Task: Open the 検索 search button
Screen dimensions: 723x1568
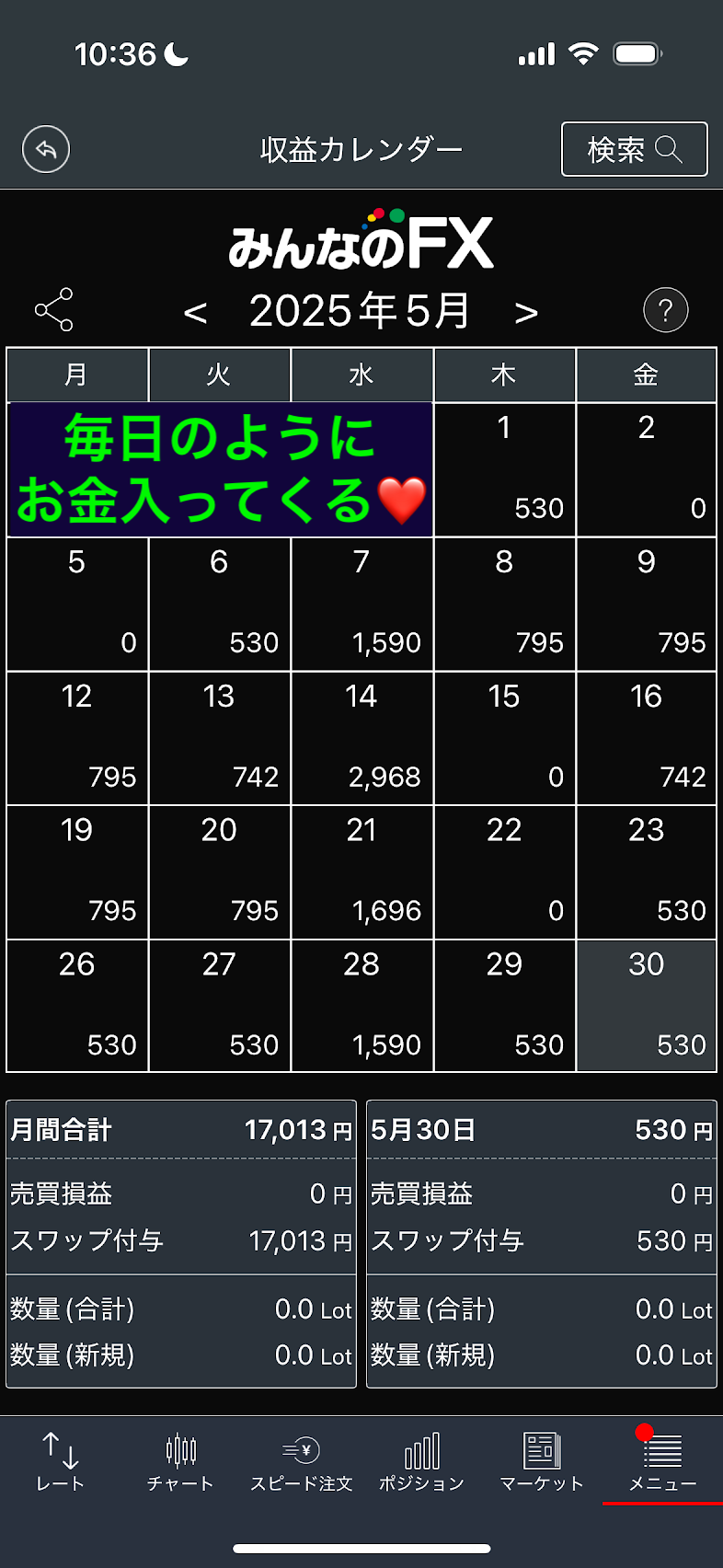Action: (634, 149)
